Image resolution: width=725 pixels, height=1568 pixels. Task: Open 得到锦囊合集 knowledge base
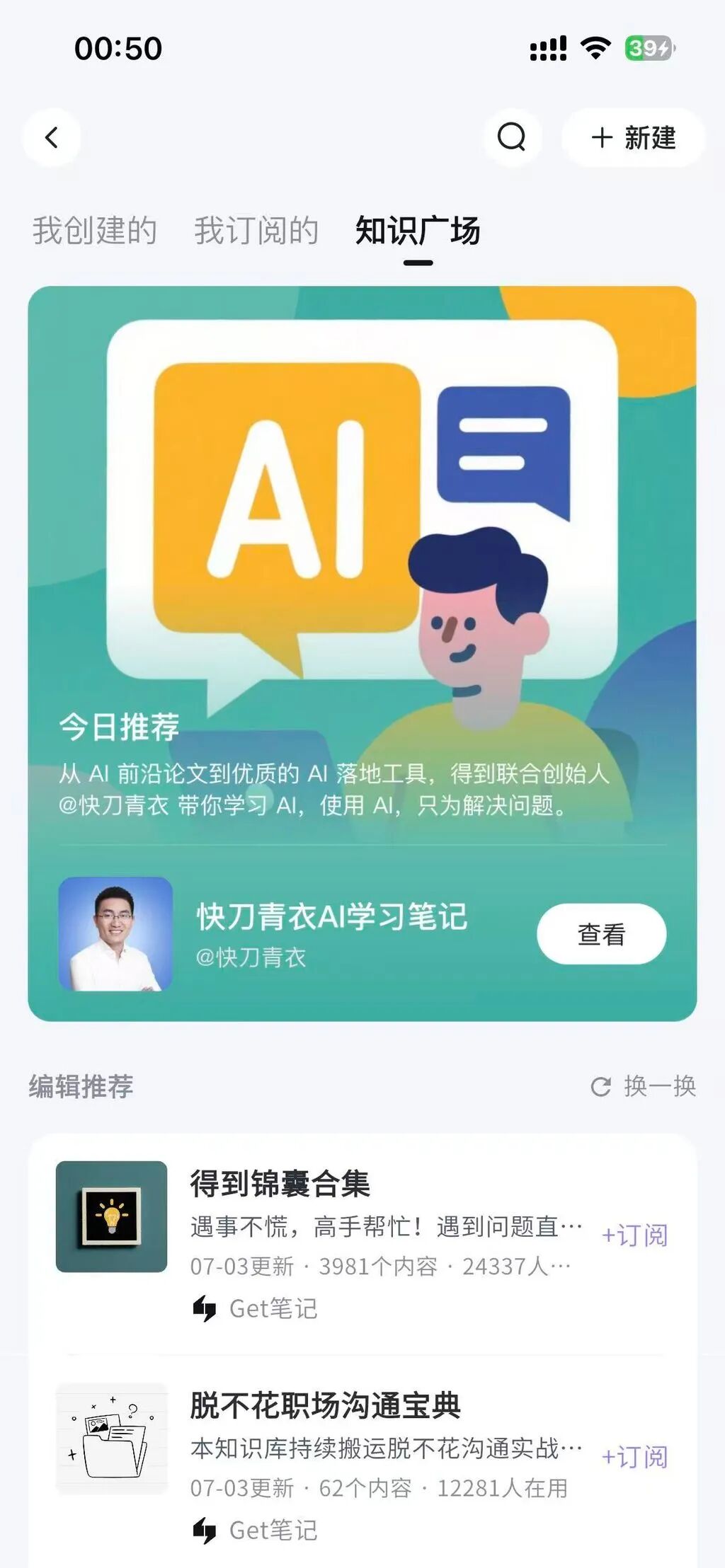pos(280,1184)
